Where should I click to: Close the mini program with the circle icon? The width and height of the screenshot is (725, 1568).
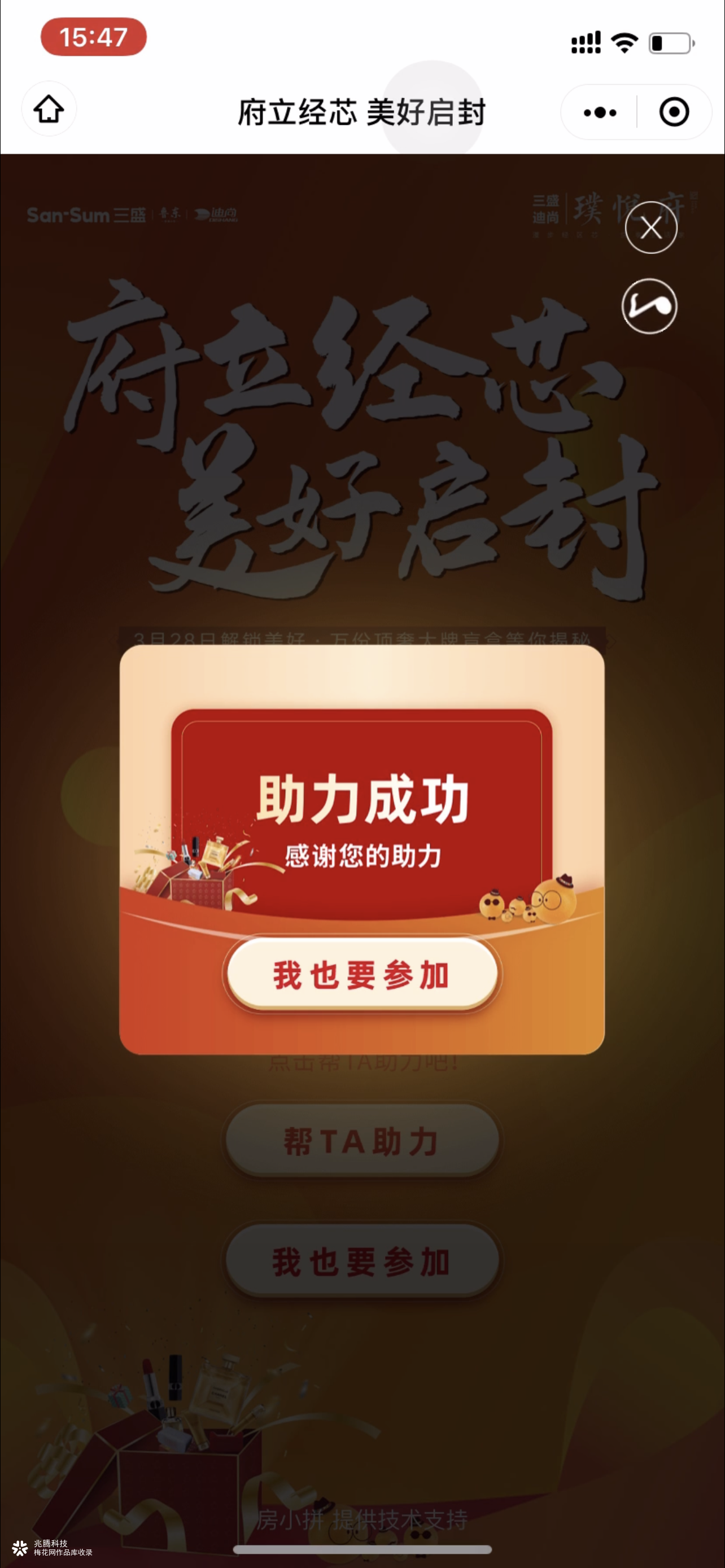(674, 113)
